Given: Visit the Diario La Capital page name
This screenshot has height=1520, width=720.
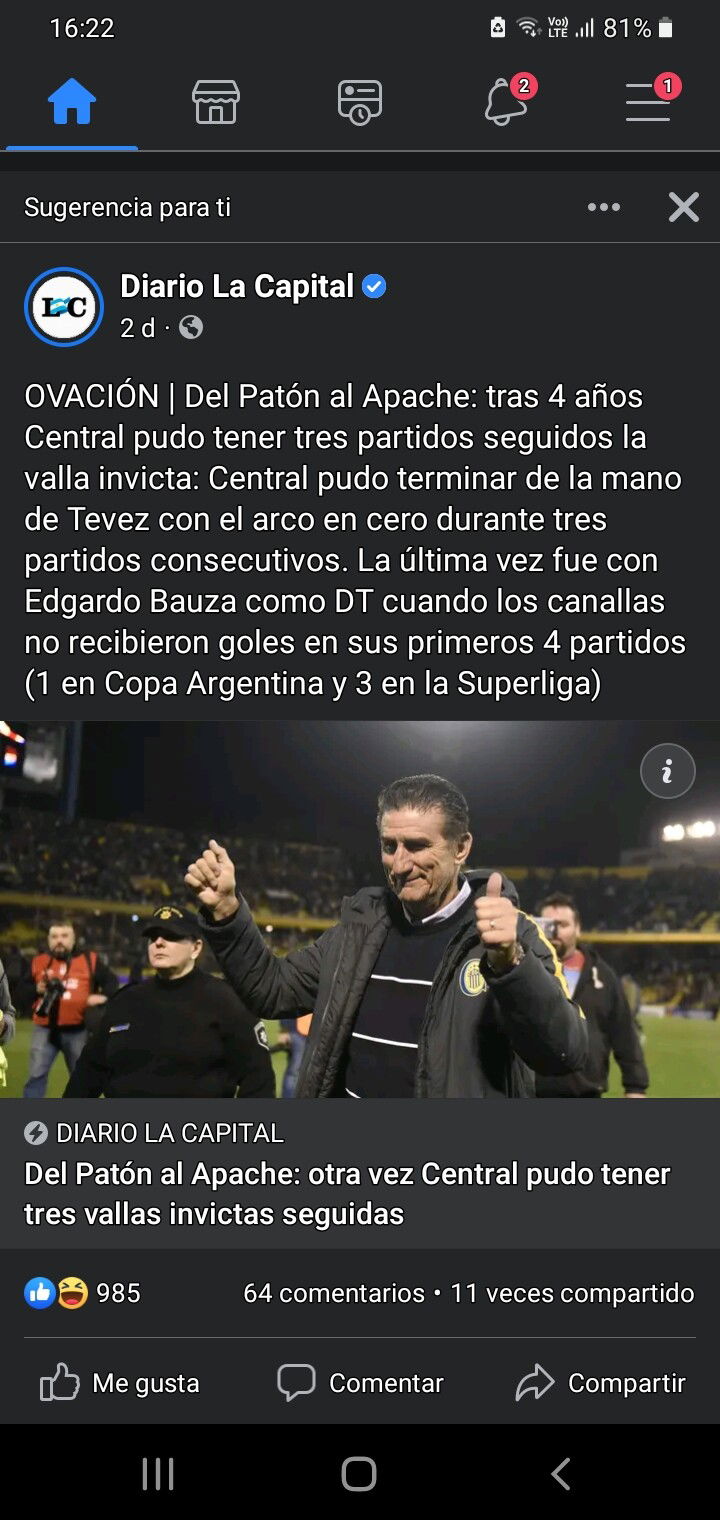Looking at the screenshot, I should pos(237,287).
